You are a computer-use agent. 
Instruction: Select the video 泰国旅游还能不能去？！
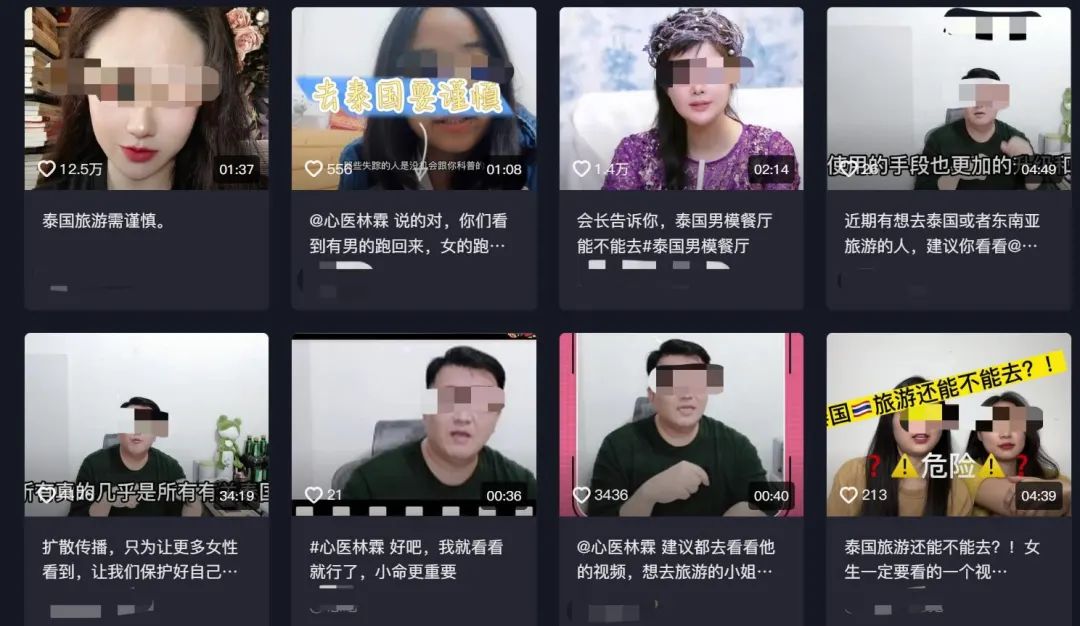948,425
